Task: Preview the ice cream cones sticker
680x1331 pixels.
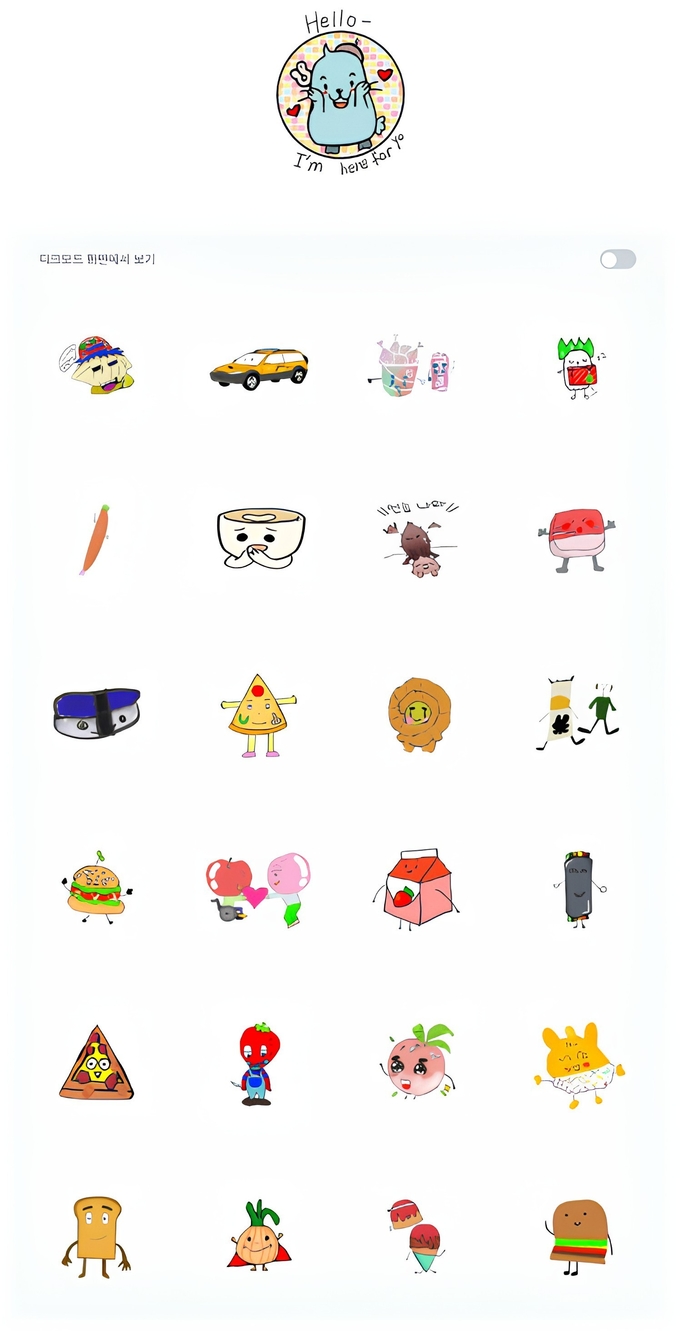Action: pos(418,1234)
